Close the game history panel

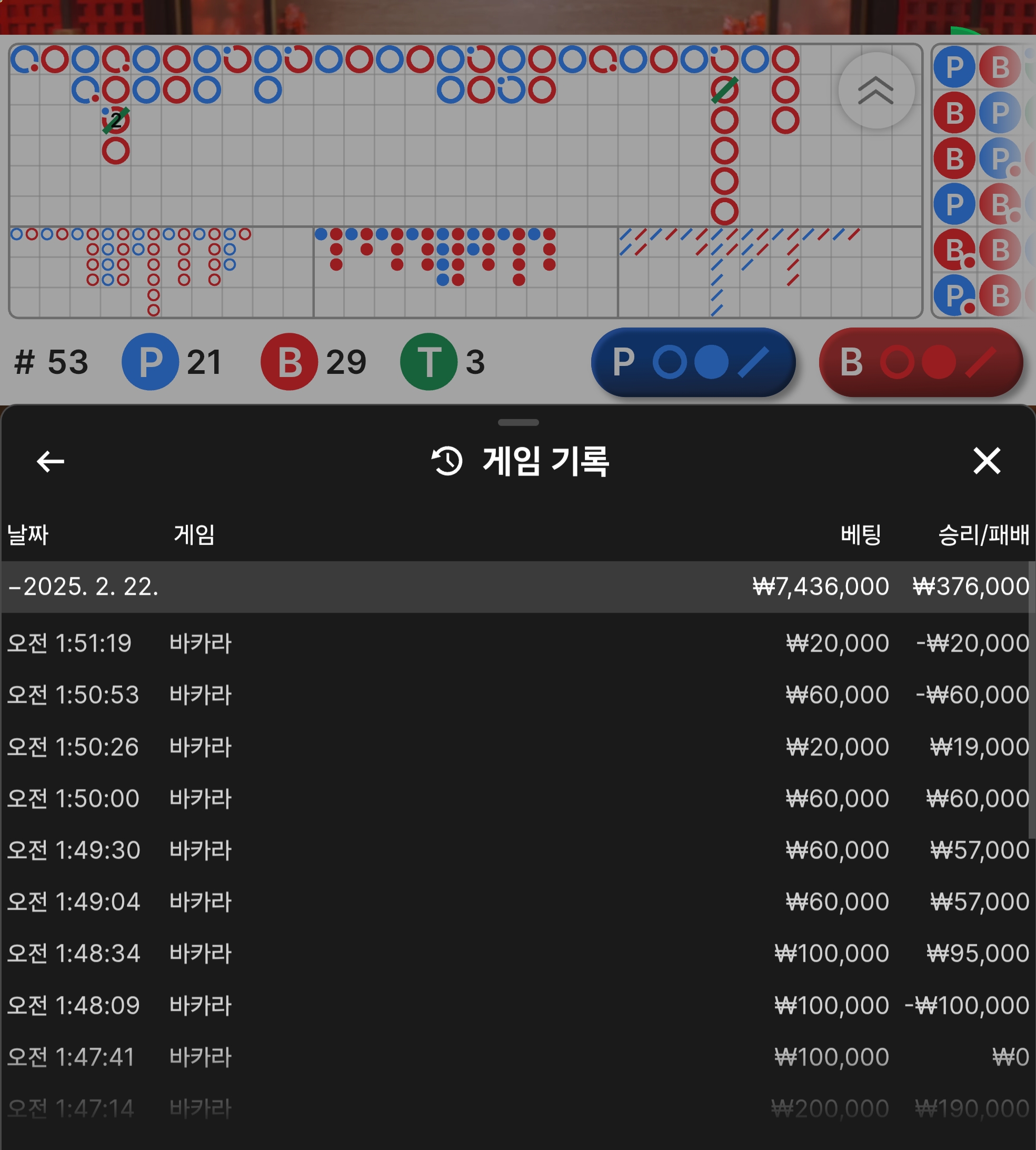click(x=987, y=461)
